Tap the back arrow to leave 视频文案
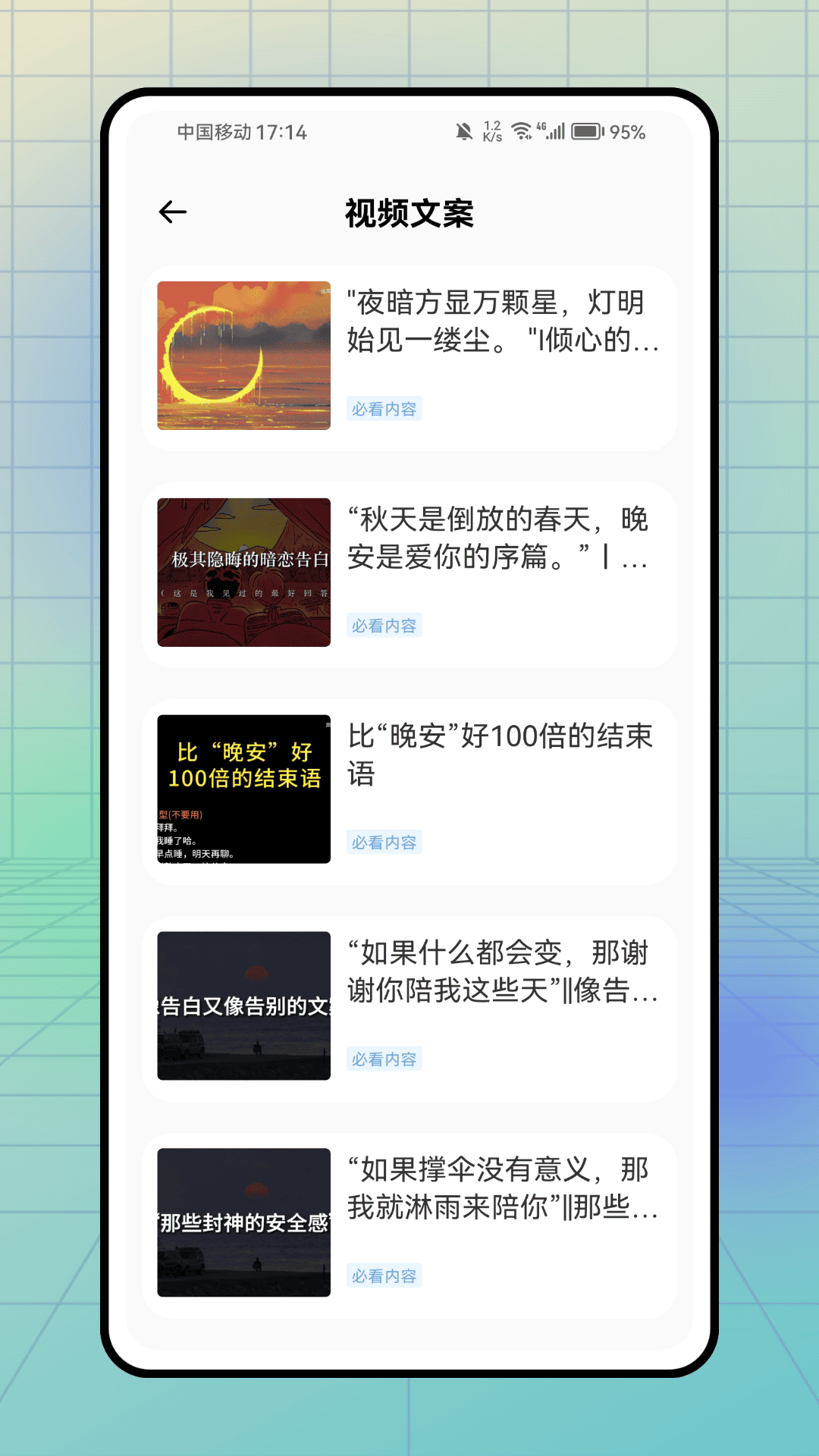This screenshot has height=1456, width=819. [x=171, y=212]
